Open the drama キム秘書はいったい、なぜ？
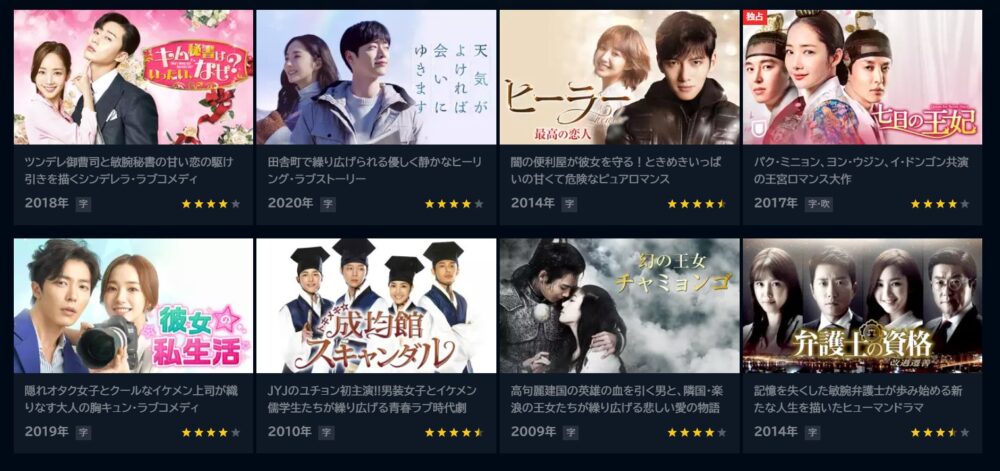 click(x=133, y=78)
